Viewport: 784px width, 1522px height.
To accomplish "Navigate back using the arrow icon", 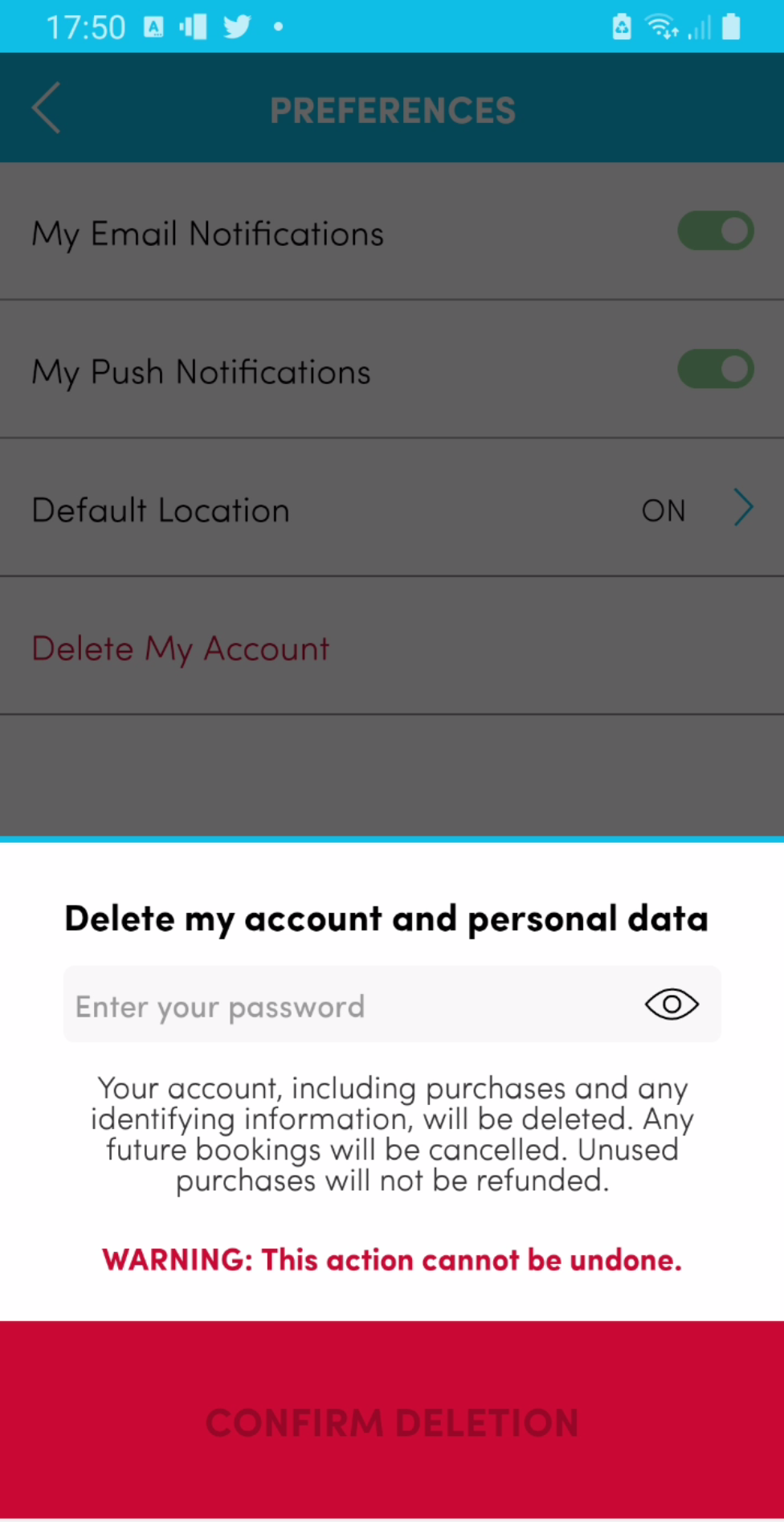I will click(x=46, y=108).
